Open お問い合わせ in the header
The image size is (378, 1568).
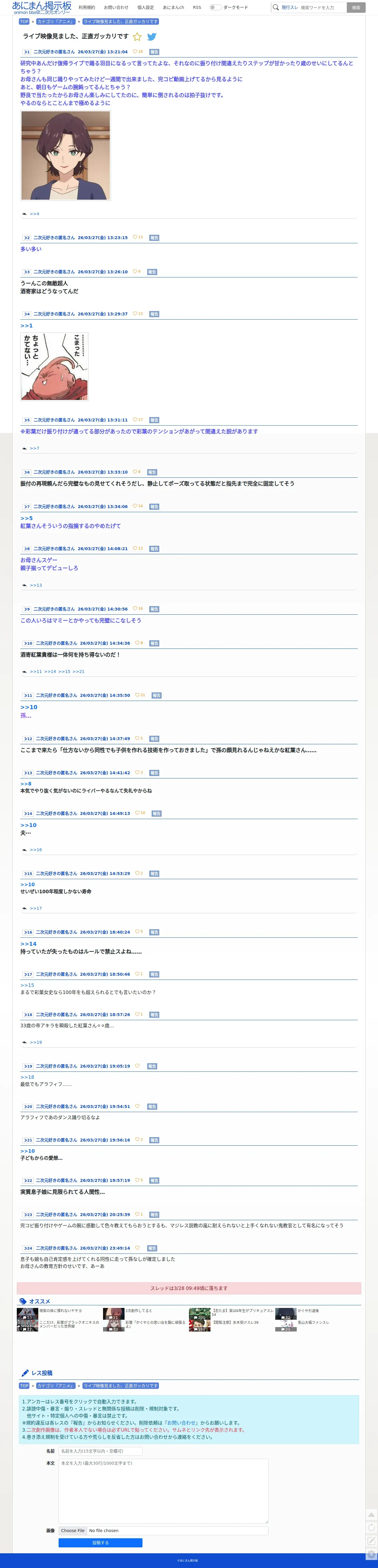116,7
